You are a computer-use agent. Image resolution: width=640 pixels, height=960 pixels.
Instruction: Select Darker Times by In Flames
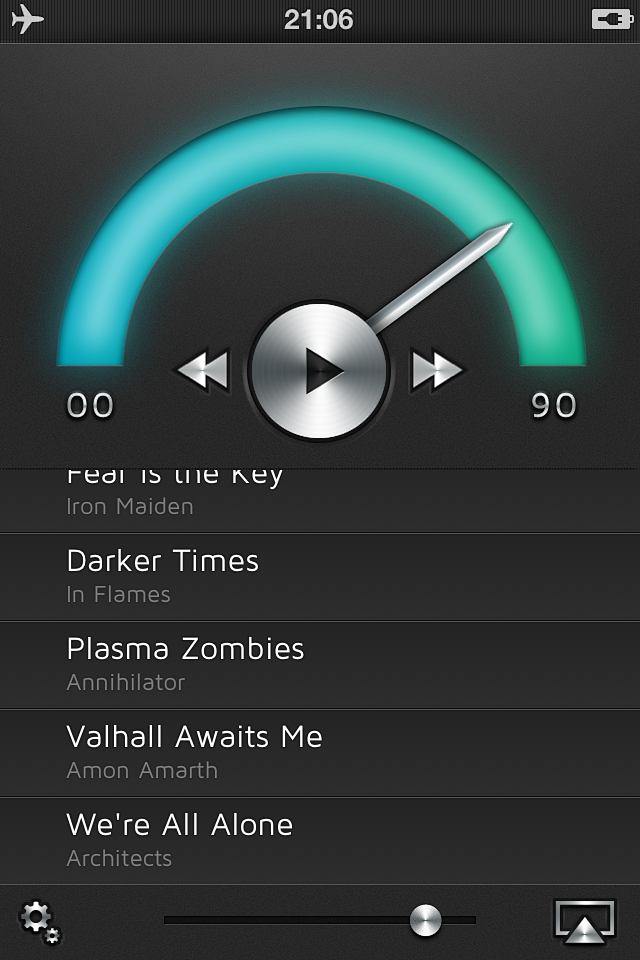320,577
